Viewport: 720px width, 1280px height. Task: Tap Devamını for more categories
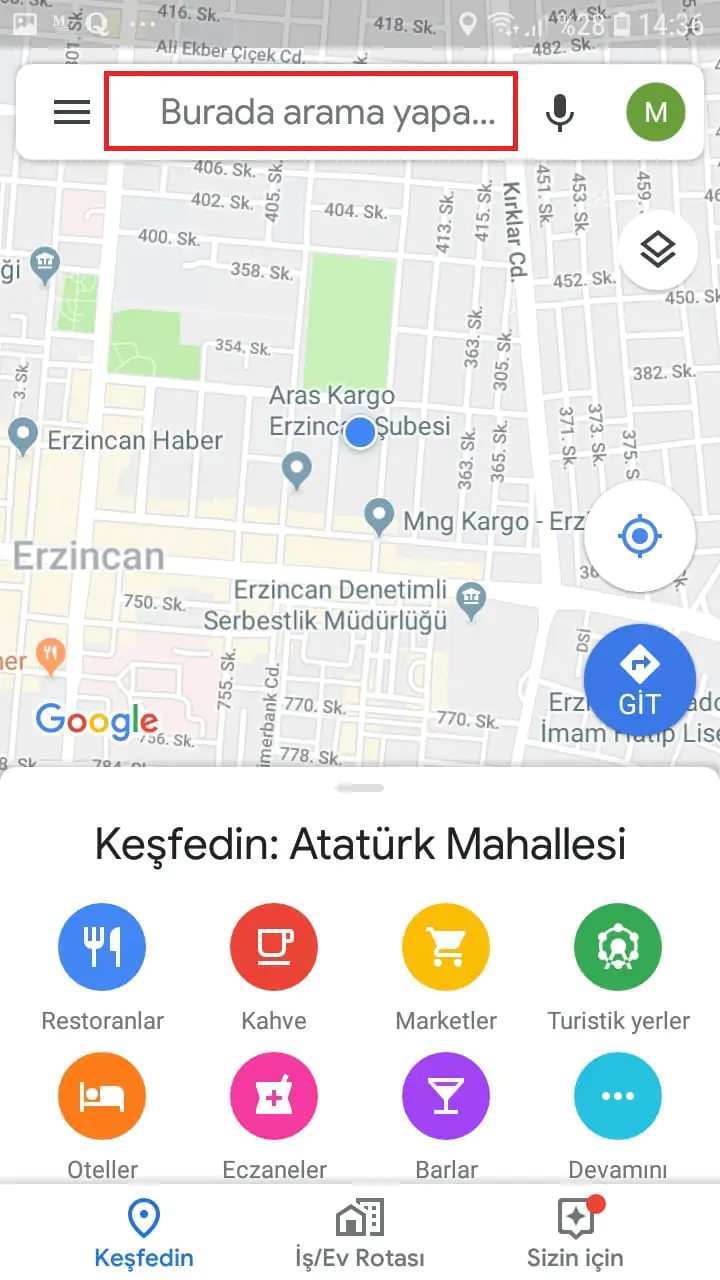[618, 1096]
